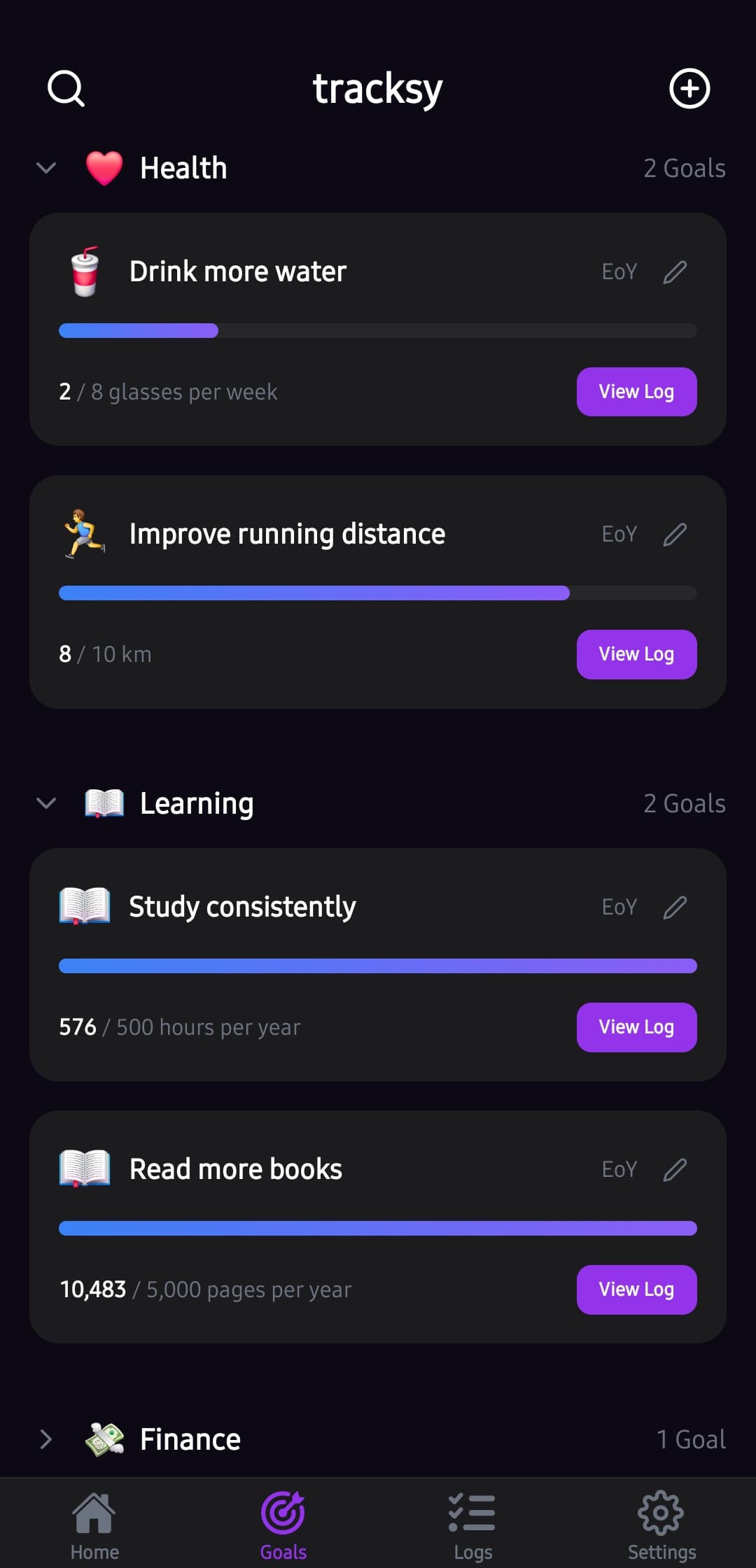Image resolution: width=756 pixels, height=1568 pixels.
Task: Edit the Drink more water goal
Action: (675, 271)
